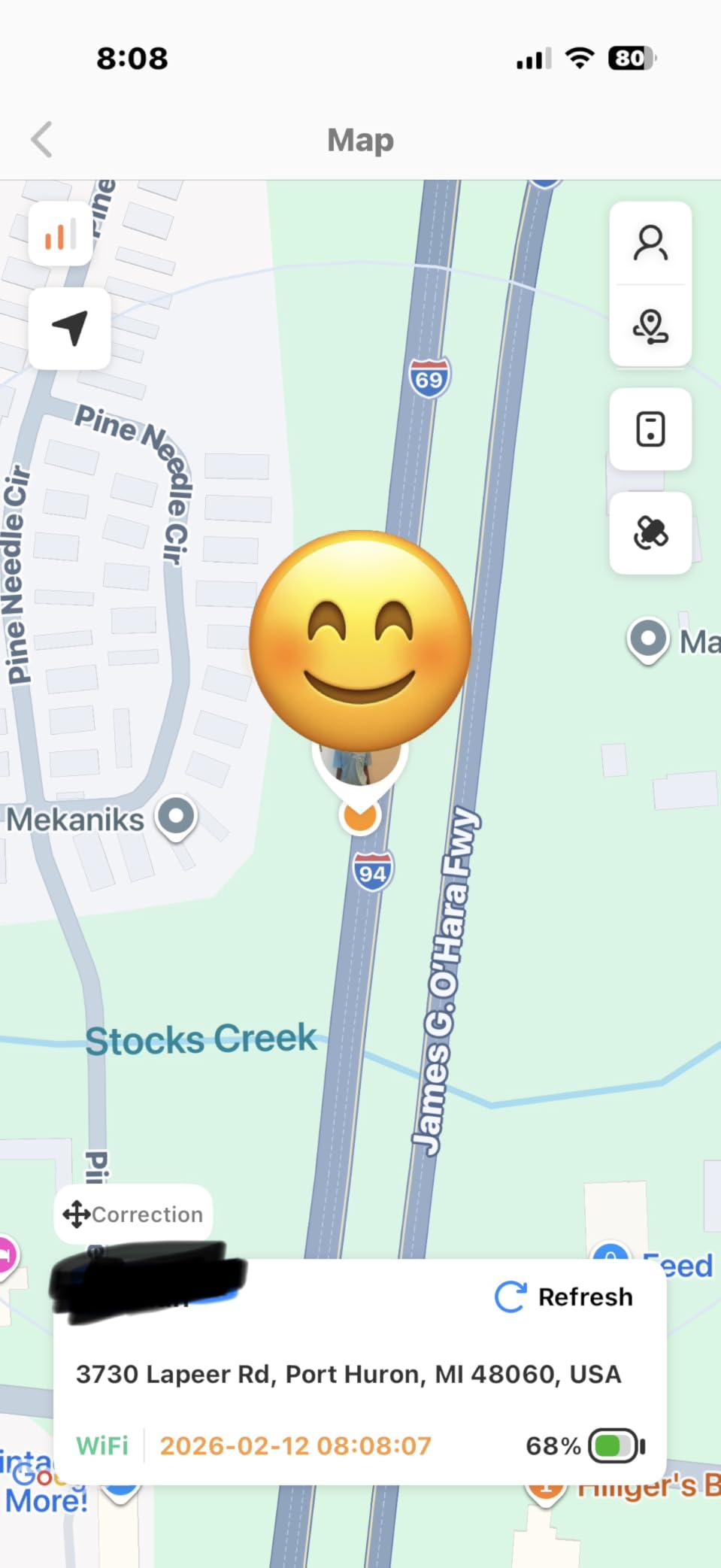
Task: Refresh the current location
Action: point(564,1297)
